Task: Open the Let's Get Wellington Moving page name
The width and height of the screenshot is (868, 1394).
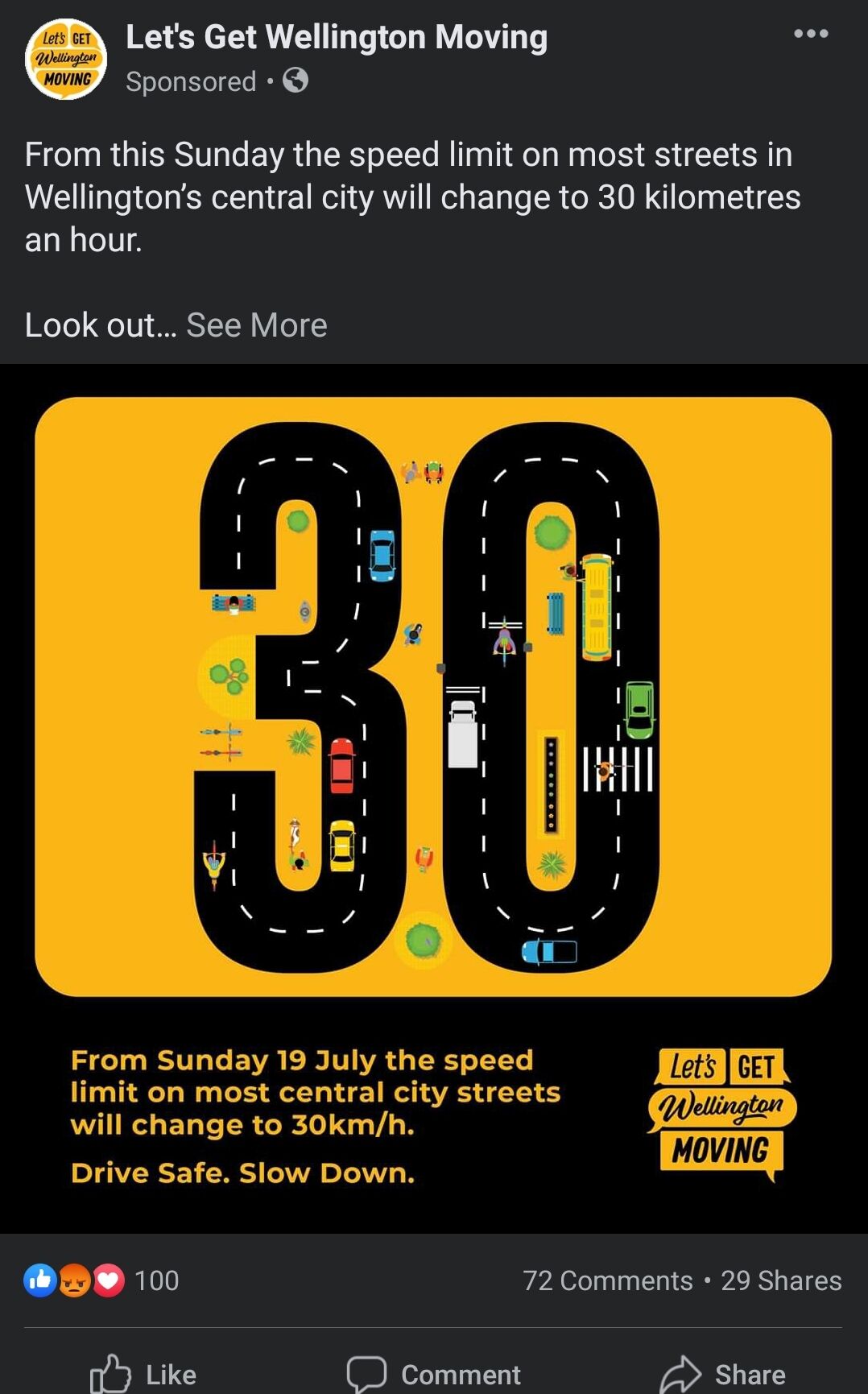Action: click(x=337, y=37)
